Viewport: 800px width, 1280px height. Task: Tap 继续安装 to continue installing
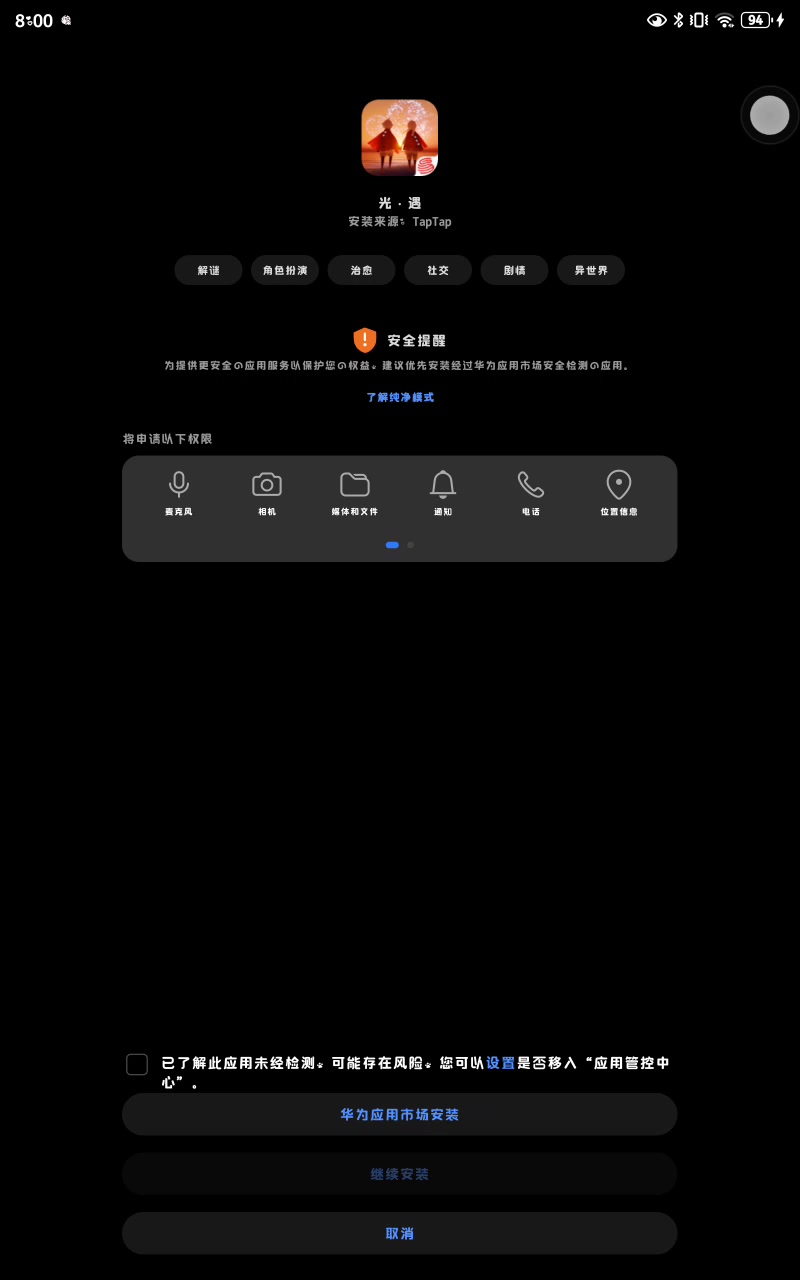400,1174
